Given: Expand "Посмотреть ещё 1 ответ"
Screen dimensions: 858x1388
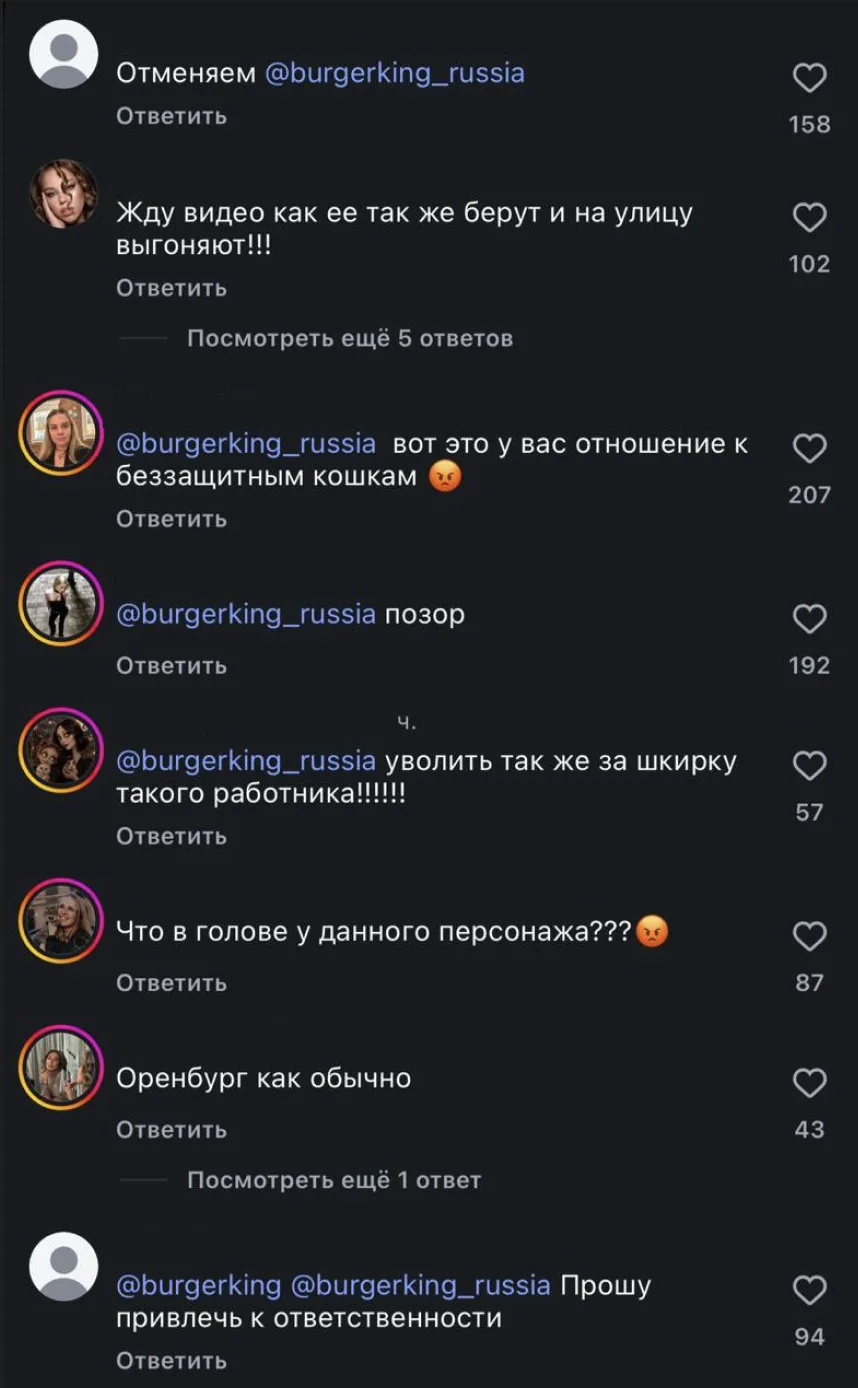Looking at the screenshot, I should click(x=334, y=1181).
